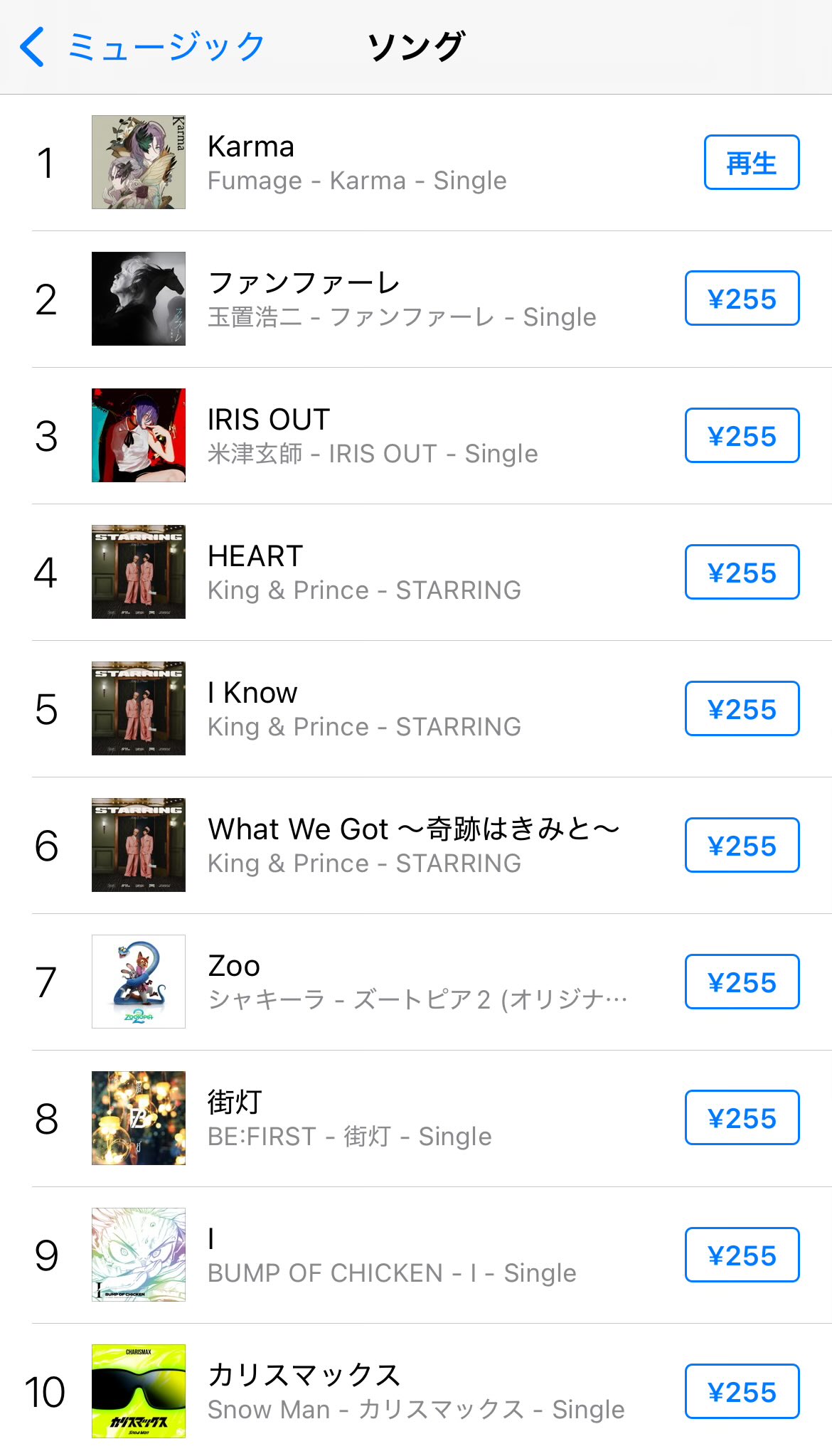
Task: Buy カリスマックス for ¥255
Action: 742,1391
